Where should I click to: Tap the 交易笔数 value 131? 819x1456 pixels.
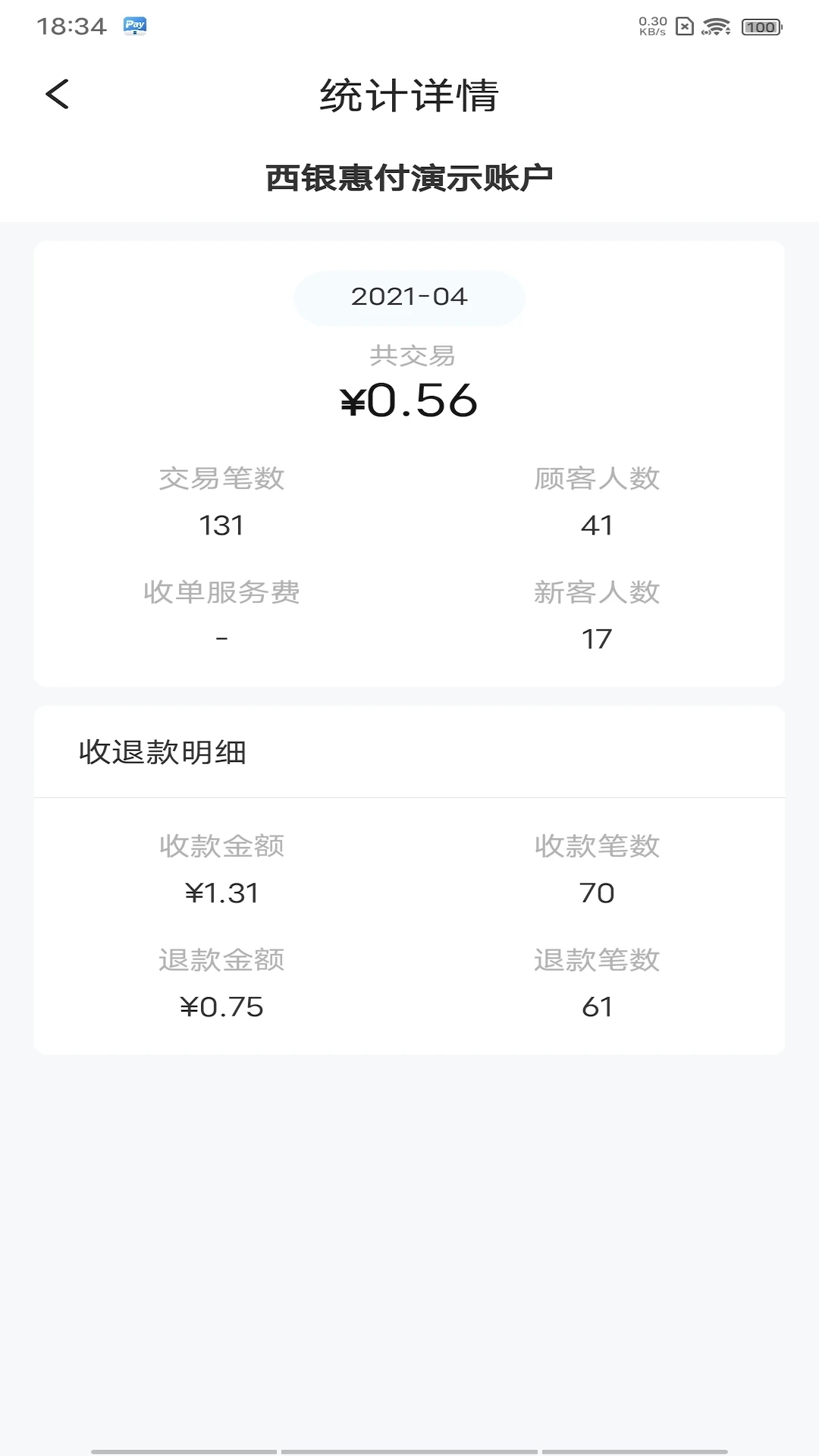tap(222, 525)
